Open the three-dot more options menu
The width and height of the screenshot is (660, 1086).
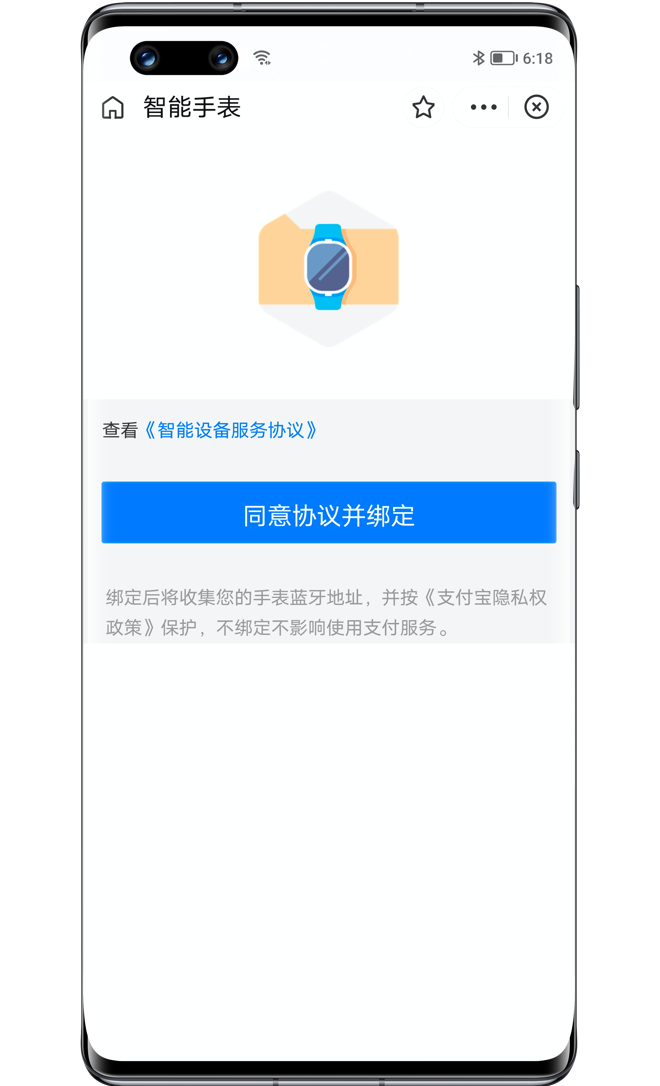click(x=483, y=108)
